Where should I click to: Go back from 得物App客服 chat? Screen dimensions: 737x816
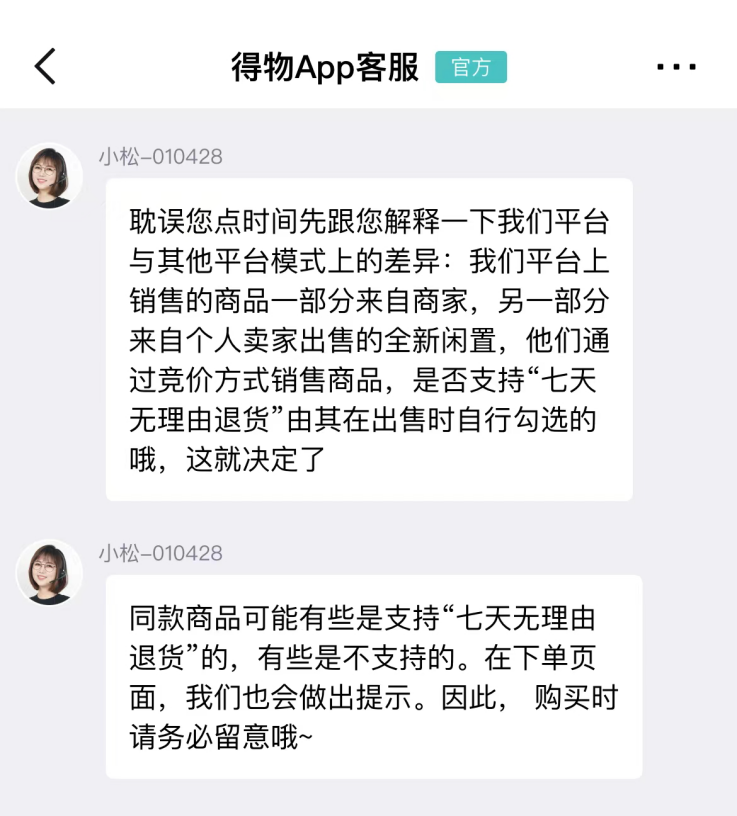tap(46, 66)
